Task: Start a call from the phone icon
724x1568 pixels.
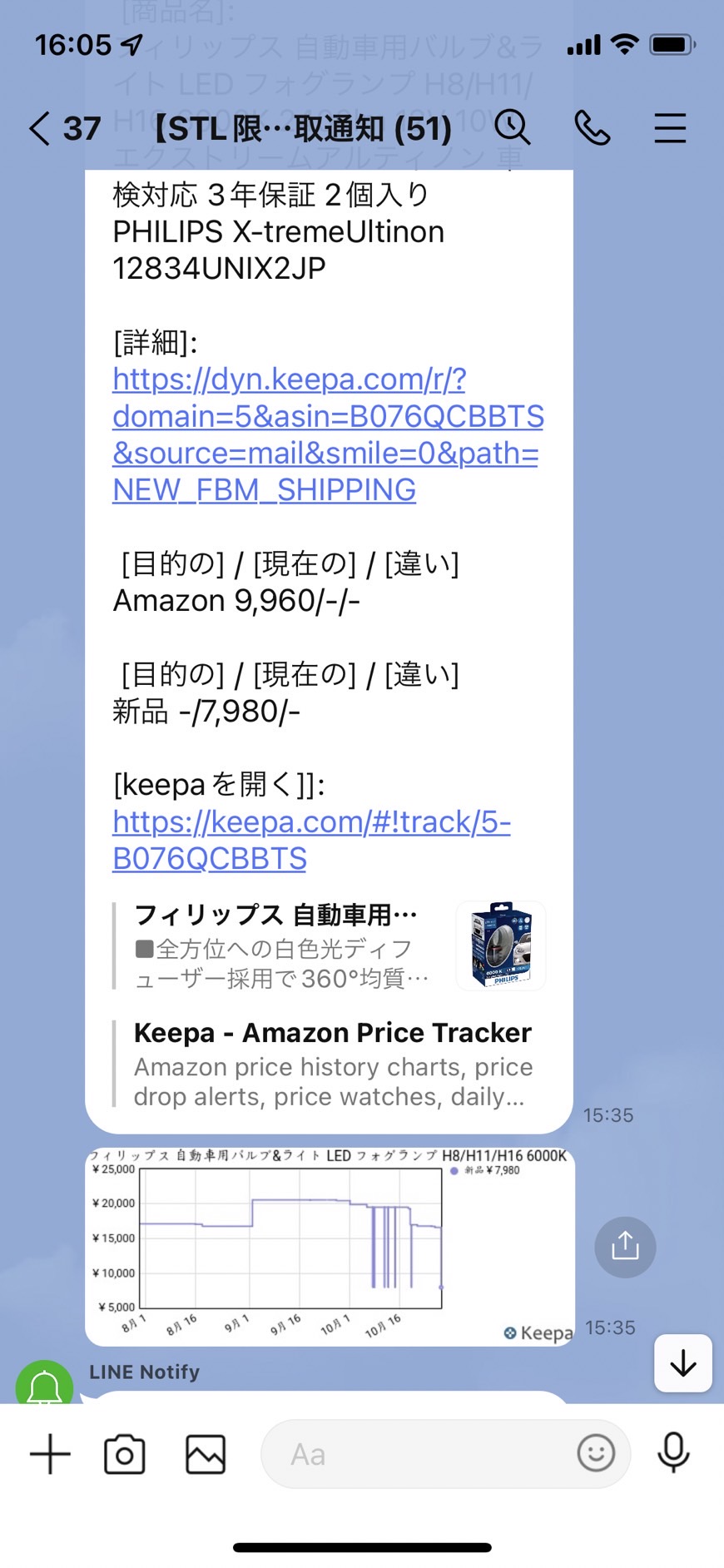Action: [x=592, y=128]
